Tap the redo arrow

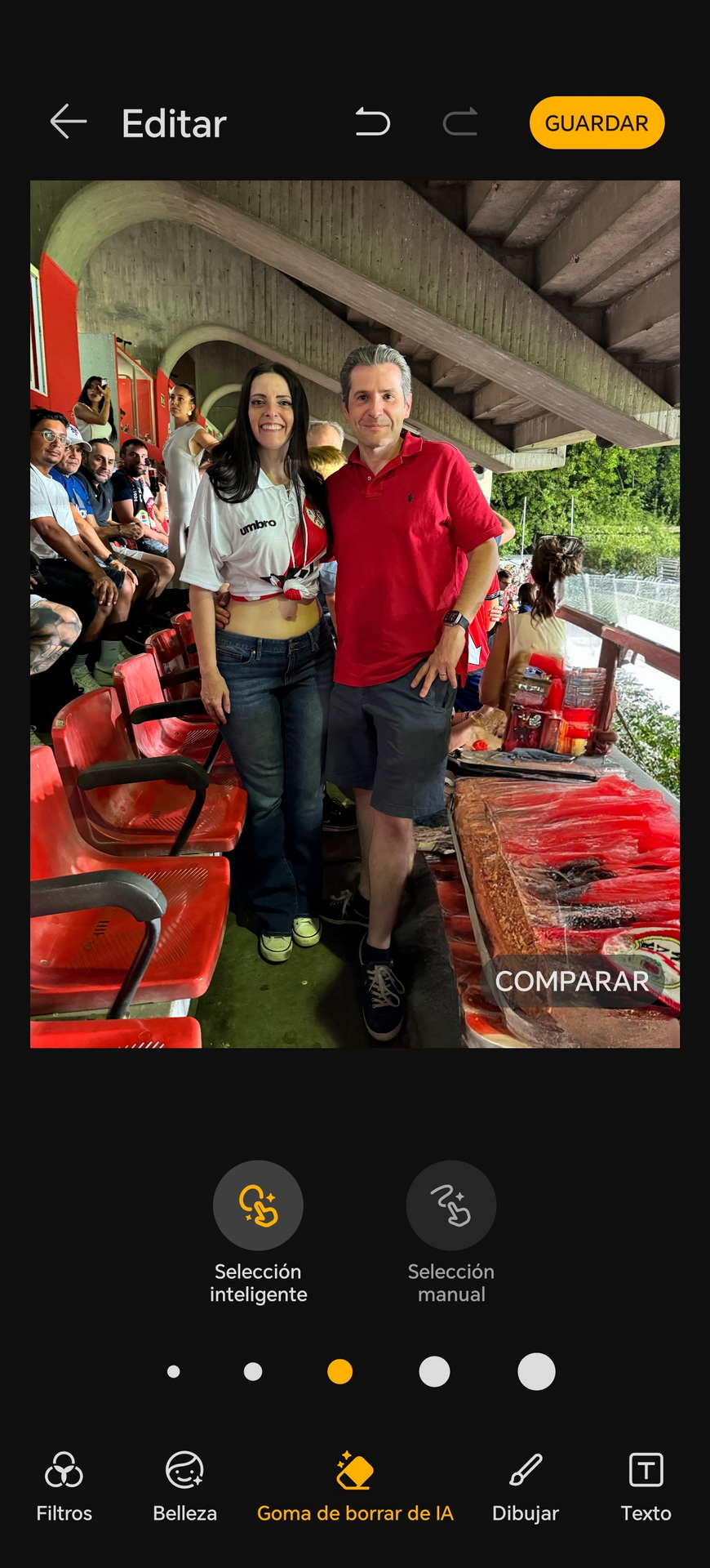pyautogui.click(x=460, y=122)
